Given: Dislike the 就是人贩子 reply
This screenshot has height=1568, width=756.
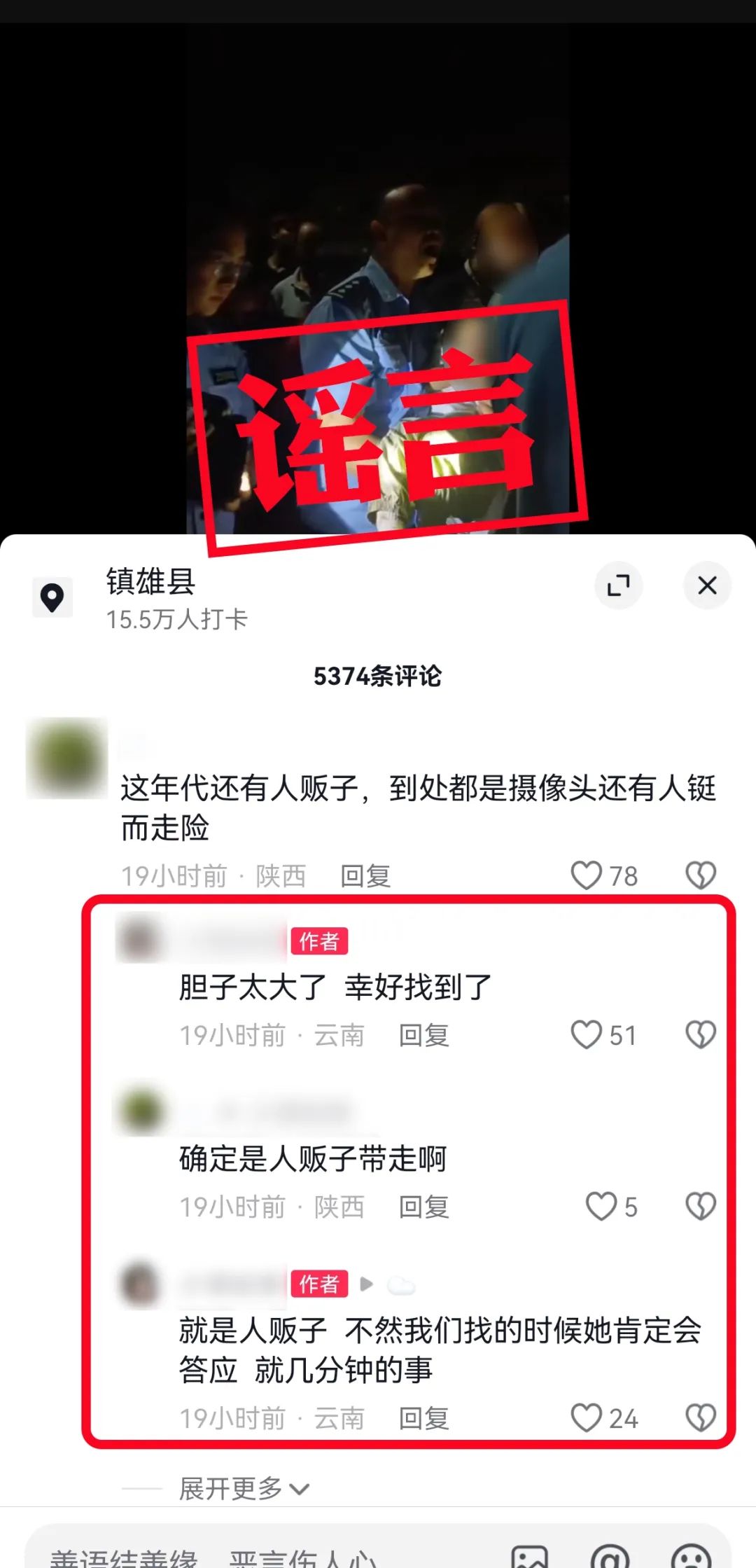Looking at the screenshot, I should (x=700, y=1417).
